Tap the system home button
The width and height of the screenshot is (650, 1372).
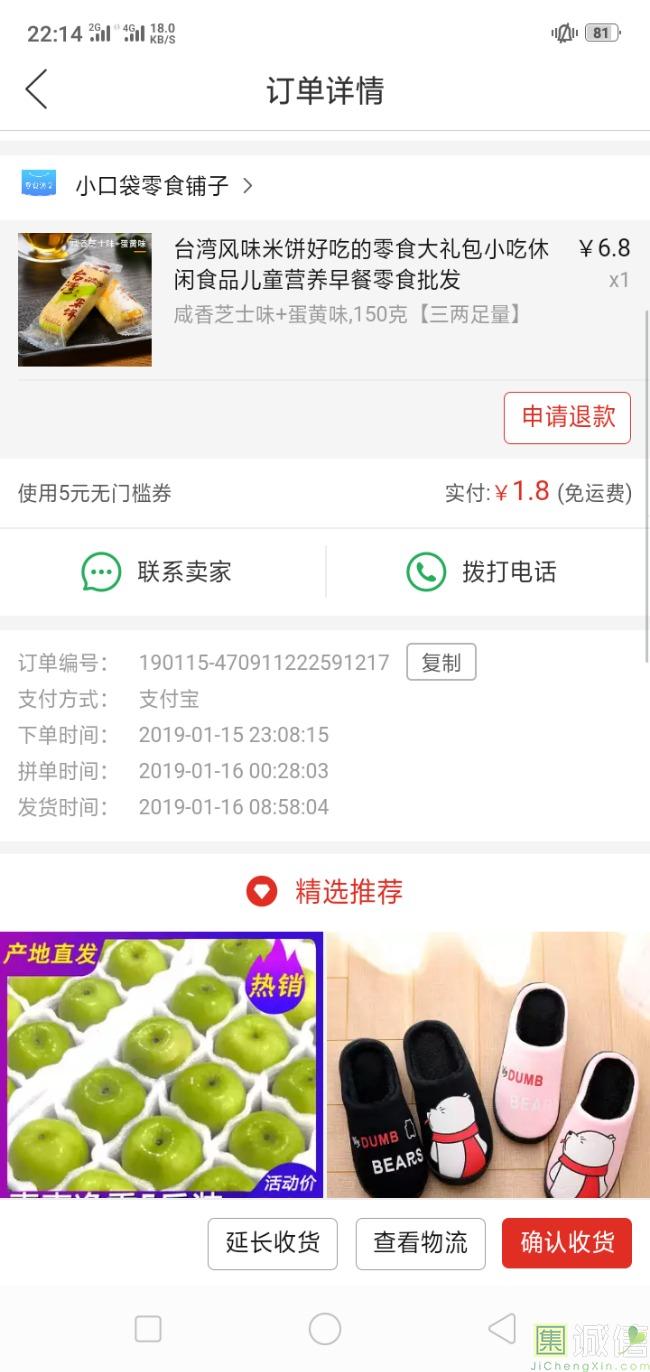pos(325,1328)
